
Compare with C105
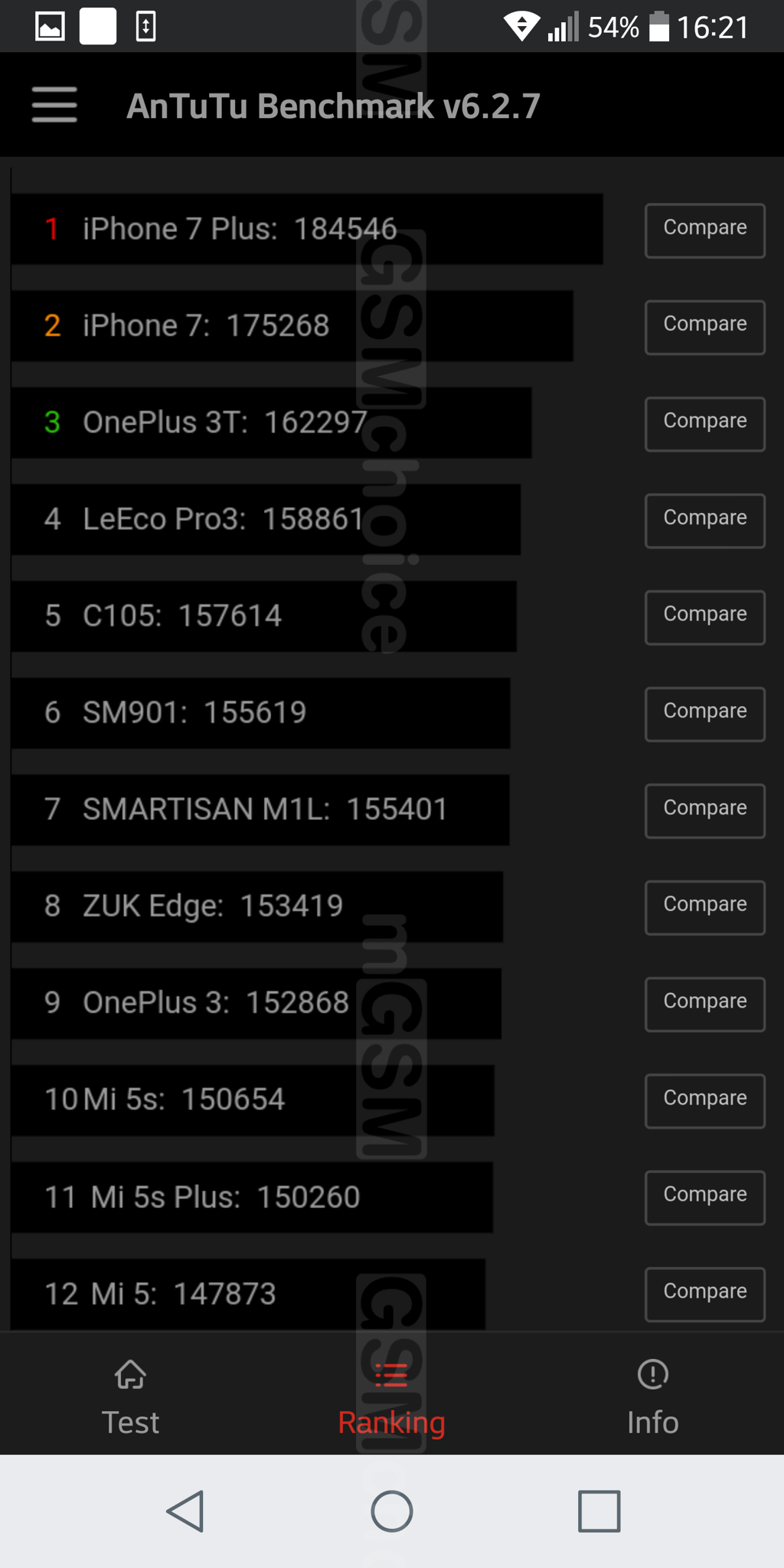coord(704,617)
